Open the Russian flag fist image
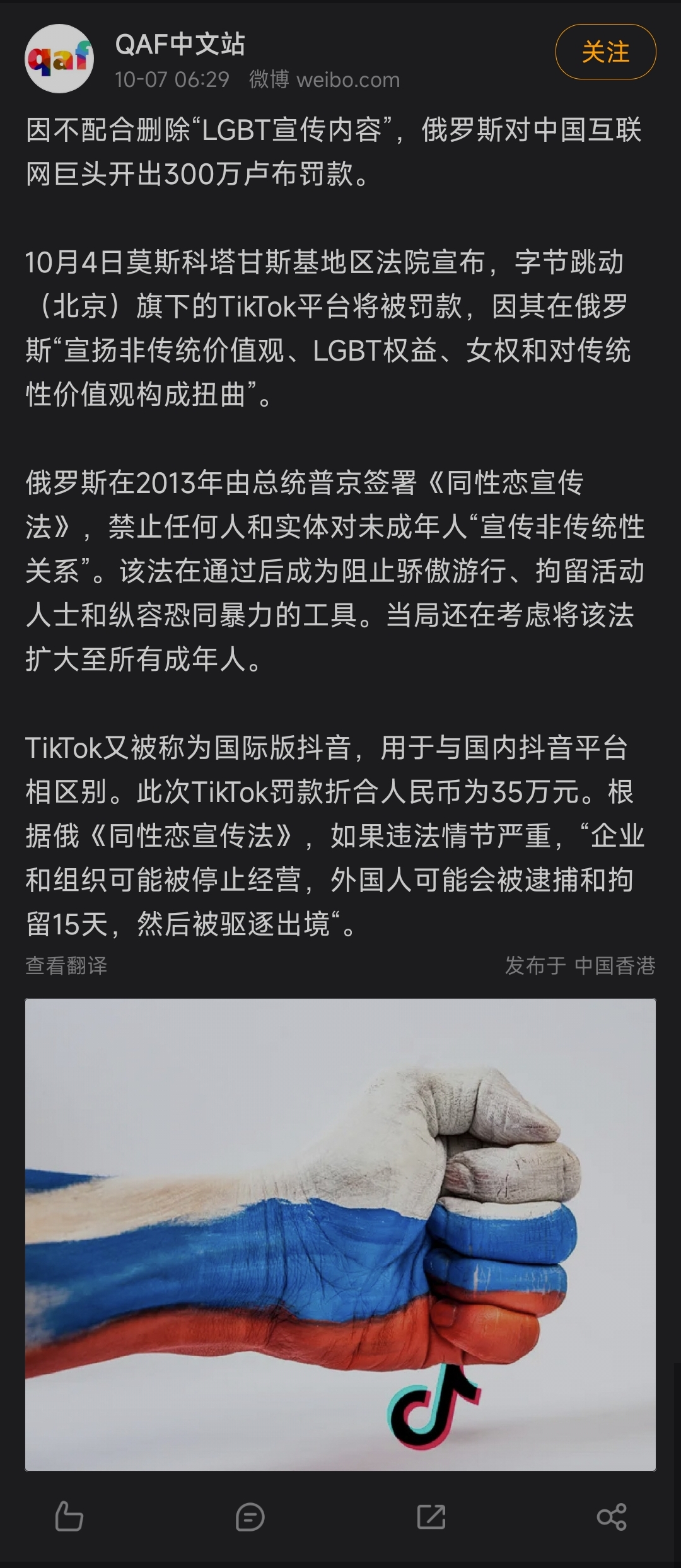Image resolution: width=681 pixels, height=1568 pixels. click(x=340, y=1234)
